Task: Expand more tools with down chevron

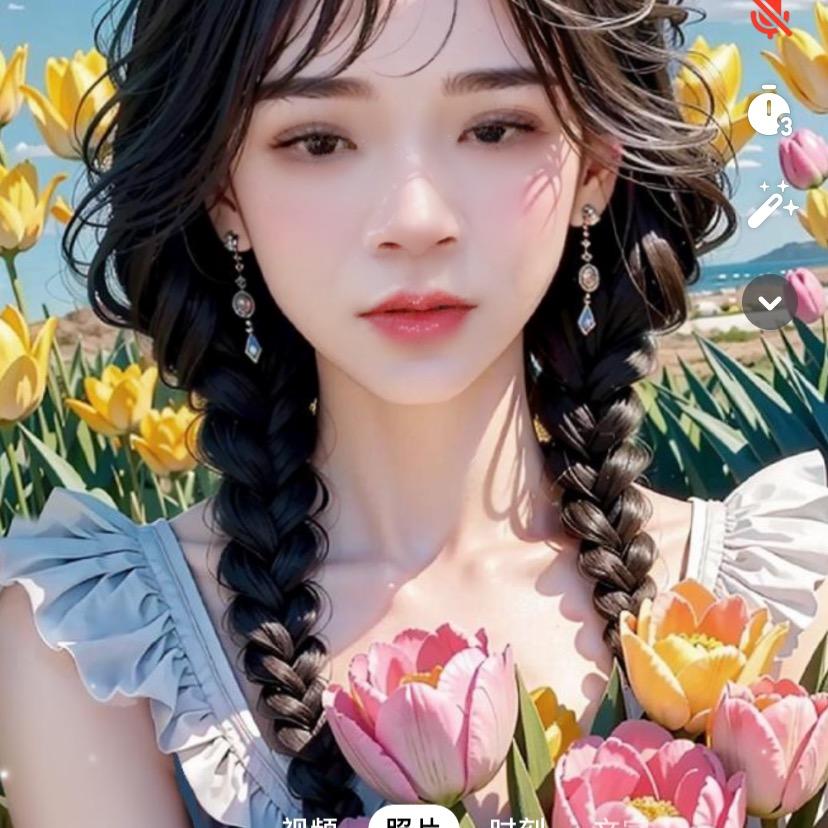Action: tap(769, 302)
